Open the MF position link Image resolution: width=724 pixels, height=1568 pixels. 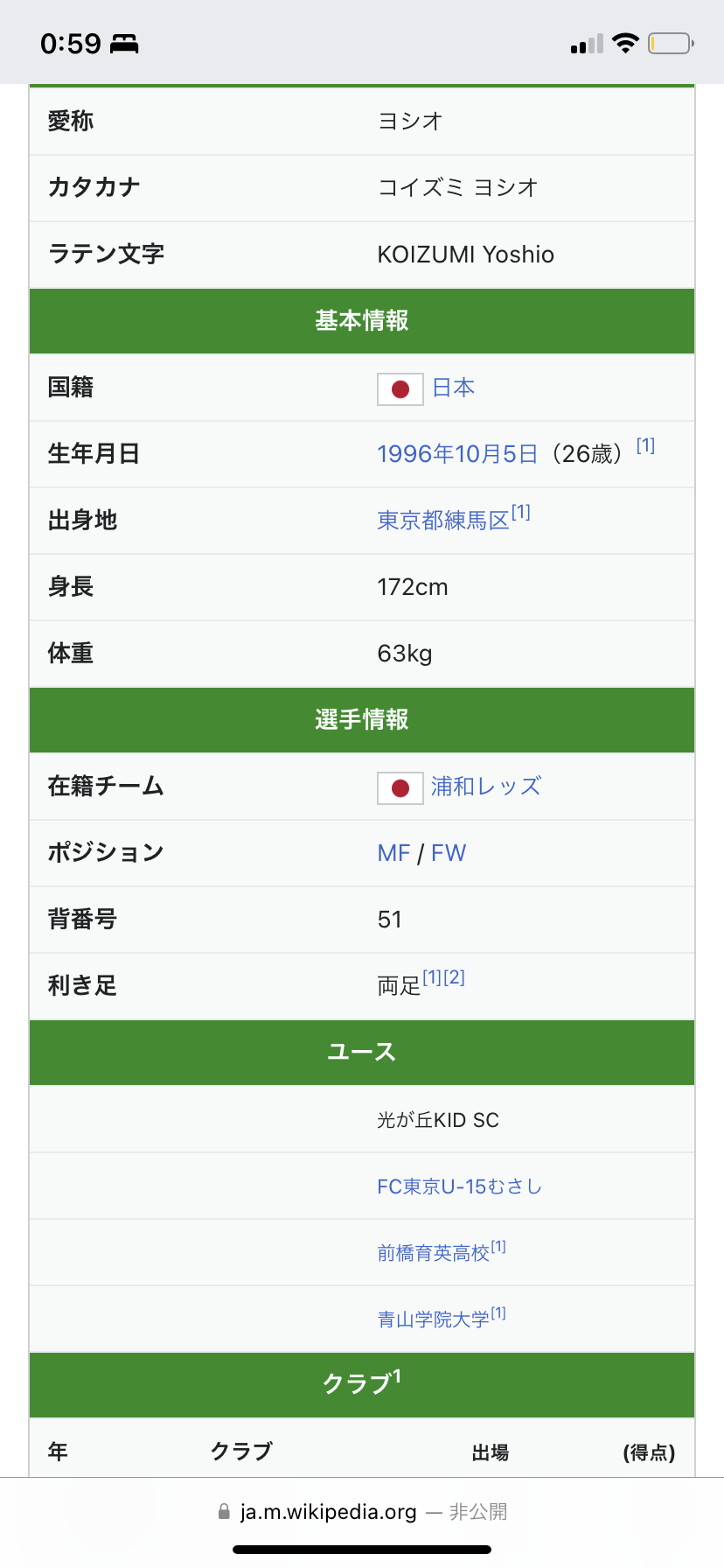(x=393, y=853)
